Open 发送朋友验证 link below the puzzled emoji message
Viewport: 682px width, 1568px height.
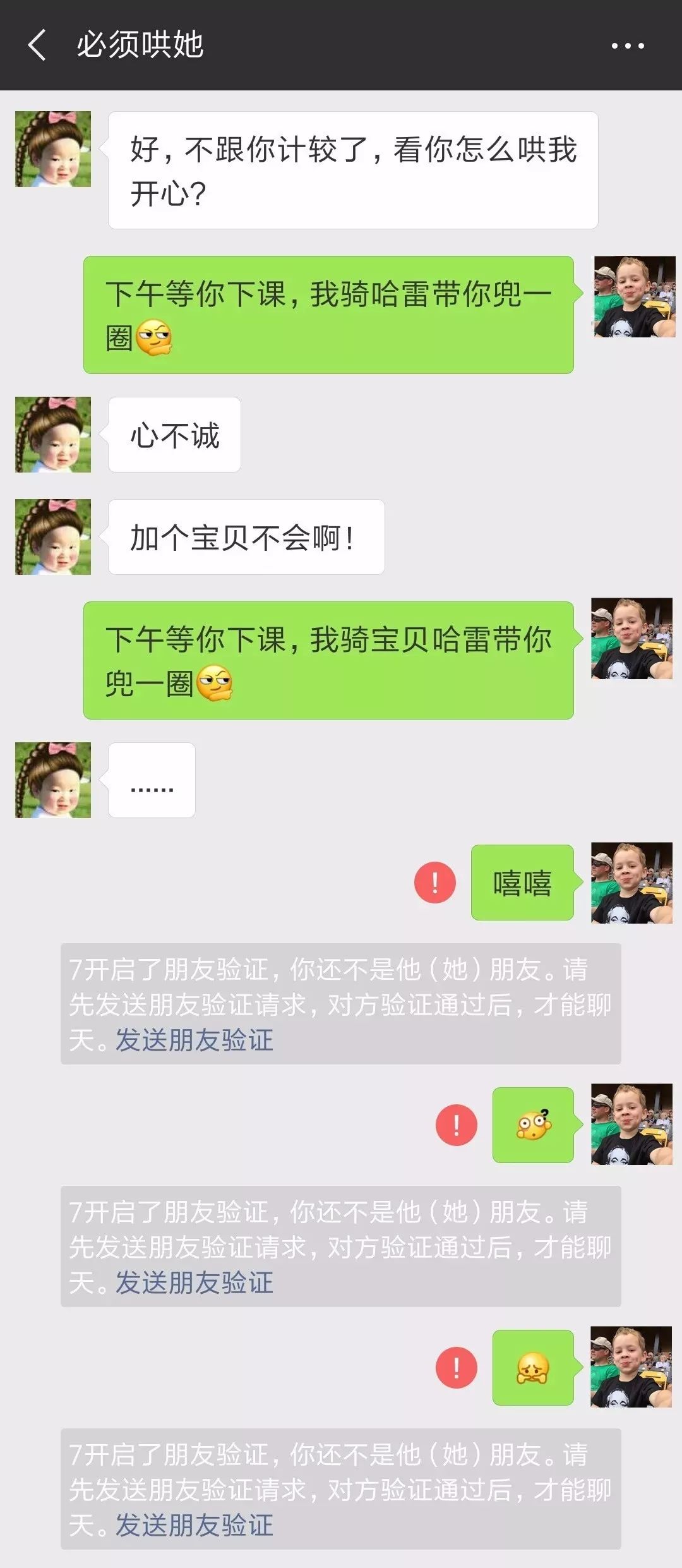[x=194, y=1283]
